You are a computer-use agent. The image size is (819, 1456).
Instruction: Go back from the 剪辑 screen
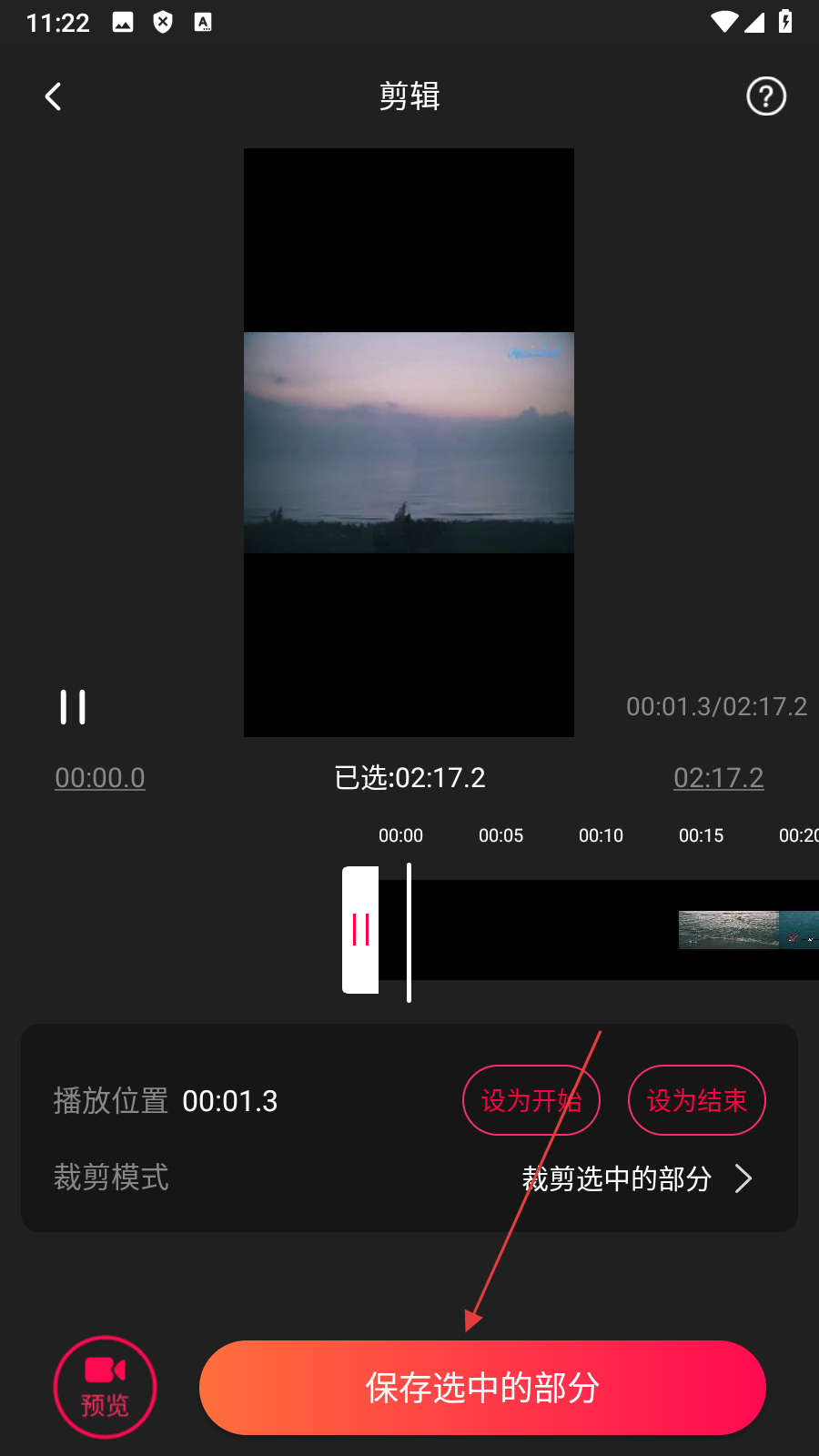pyautogui.click(x=54, y=96)
